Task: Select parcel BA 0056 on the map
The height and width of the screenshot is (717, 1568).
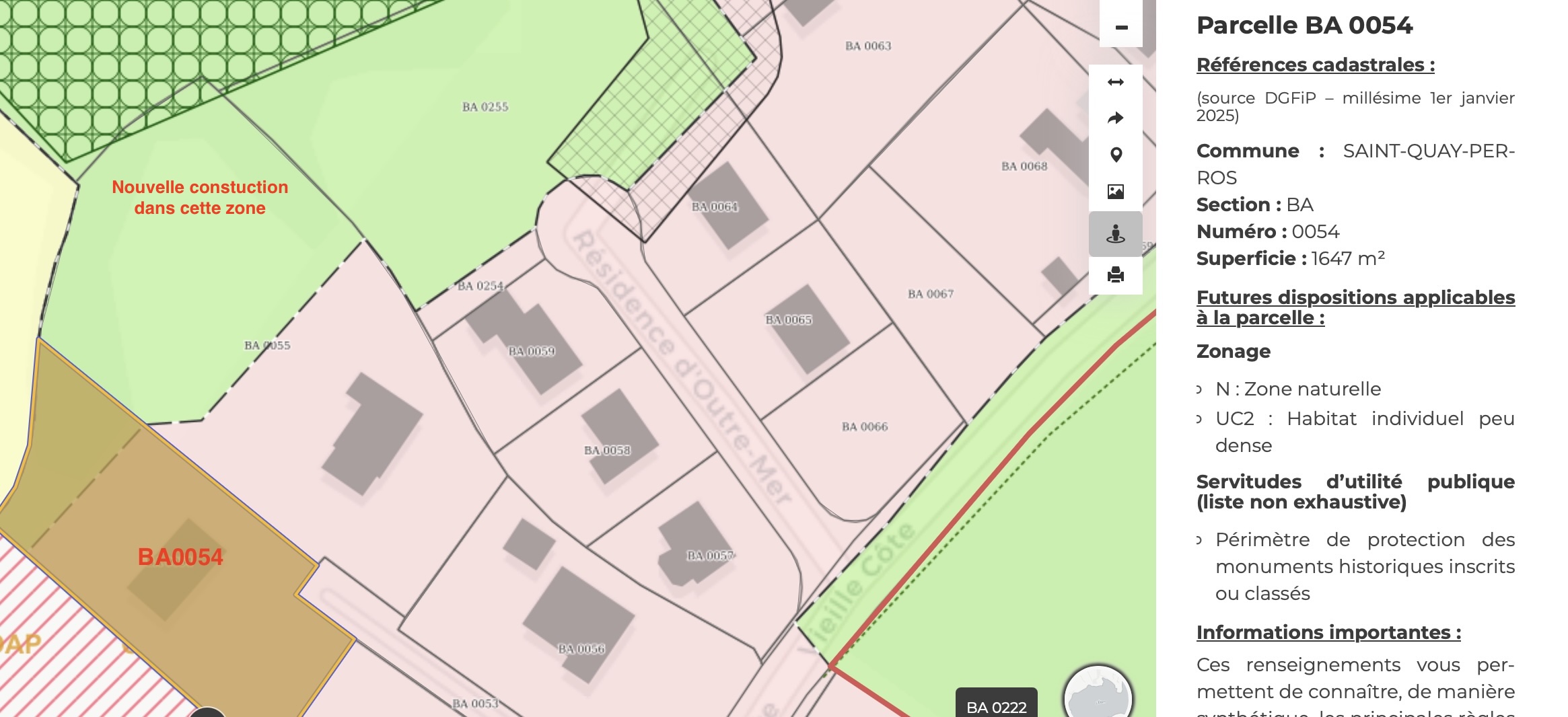Action: (581, 648)
